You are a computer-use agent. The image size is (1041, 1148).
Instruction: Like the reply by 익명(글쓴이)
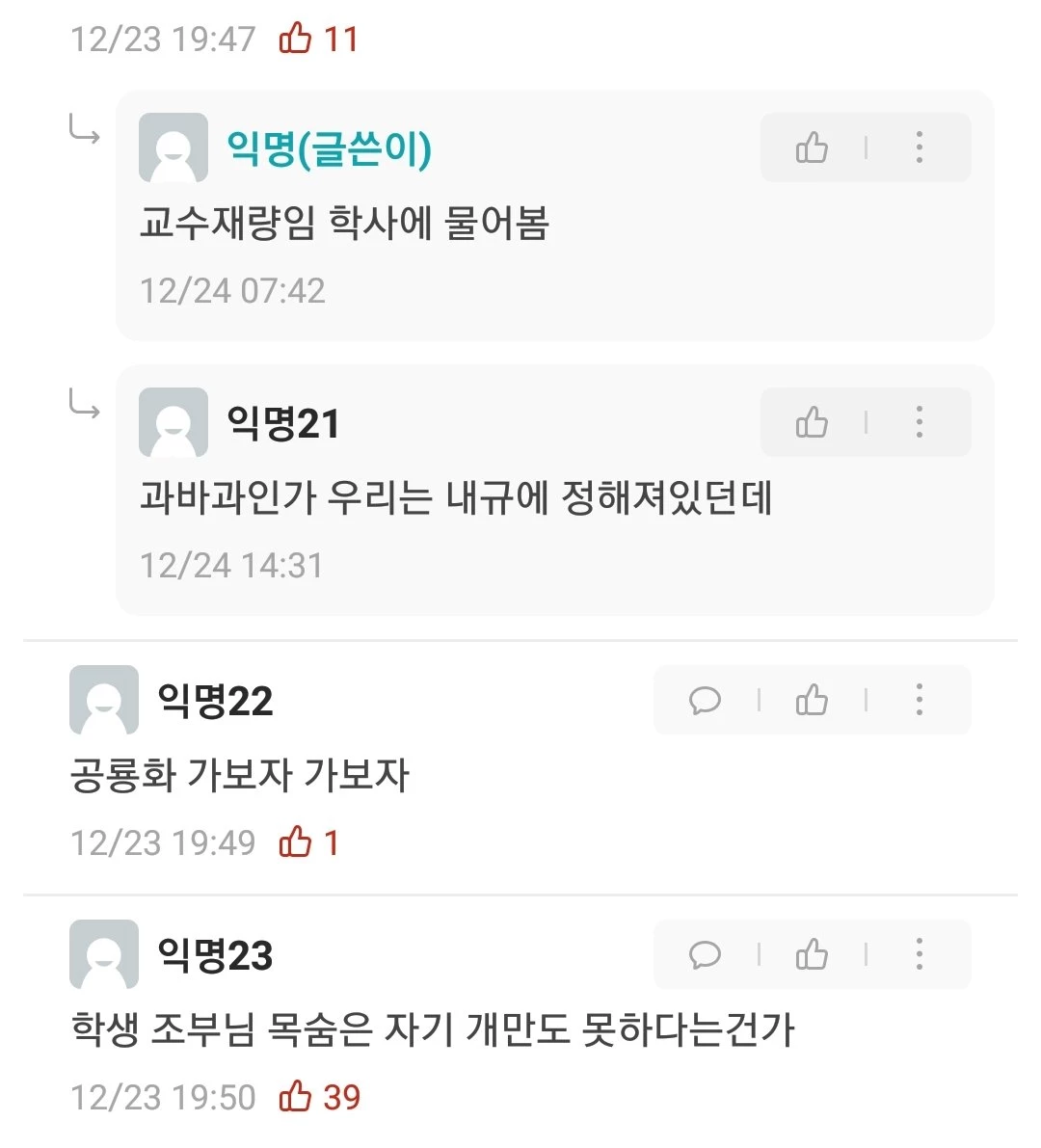[x=812, y=147]
